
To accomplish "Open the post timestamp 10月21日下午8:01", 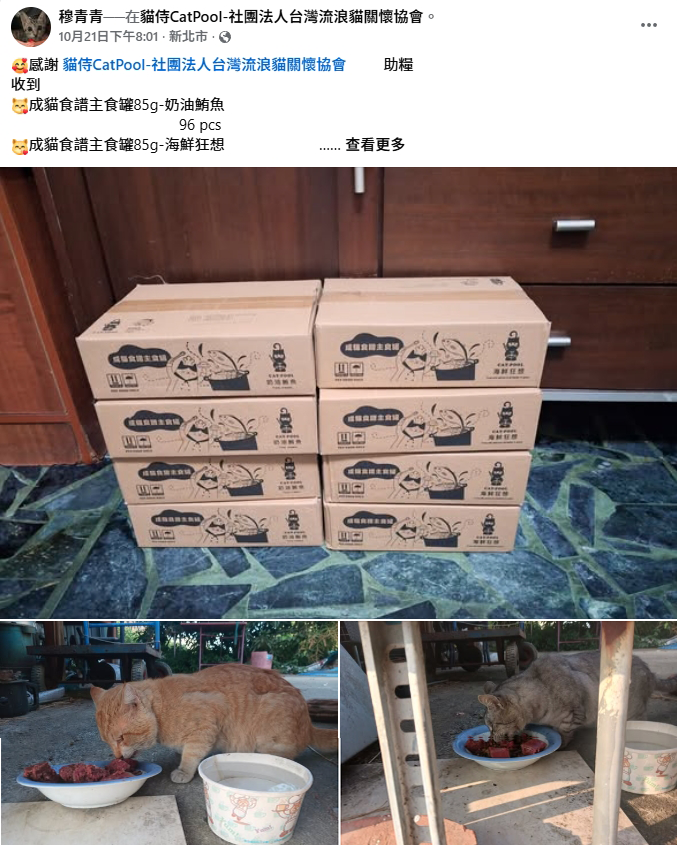I will pyautogui.click(x=109, y=36).
